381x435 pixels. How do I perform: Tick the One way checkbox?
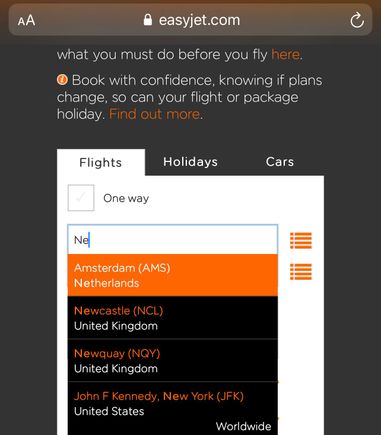[x=81, y=198]
